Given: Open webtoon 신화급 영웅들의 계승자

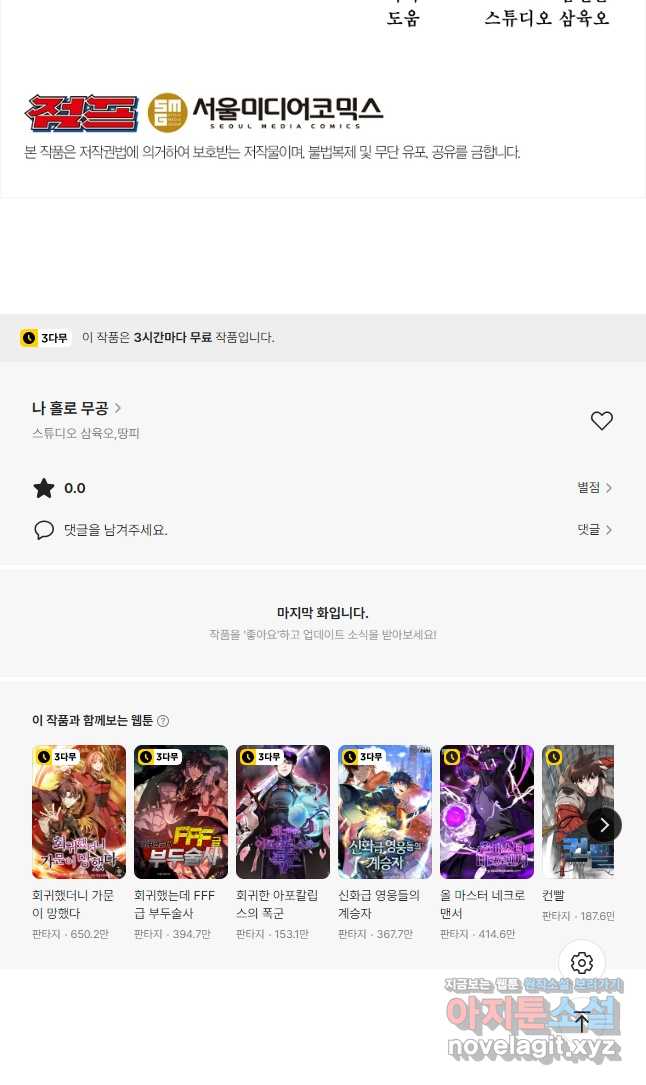Looking at the screenshot, I should click(385, 842).
